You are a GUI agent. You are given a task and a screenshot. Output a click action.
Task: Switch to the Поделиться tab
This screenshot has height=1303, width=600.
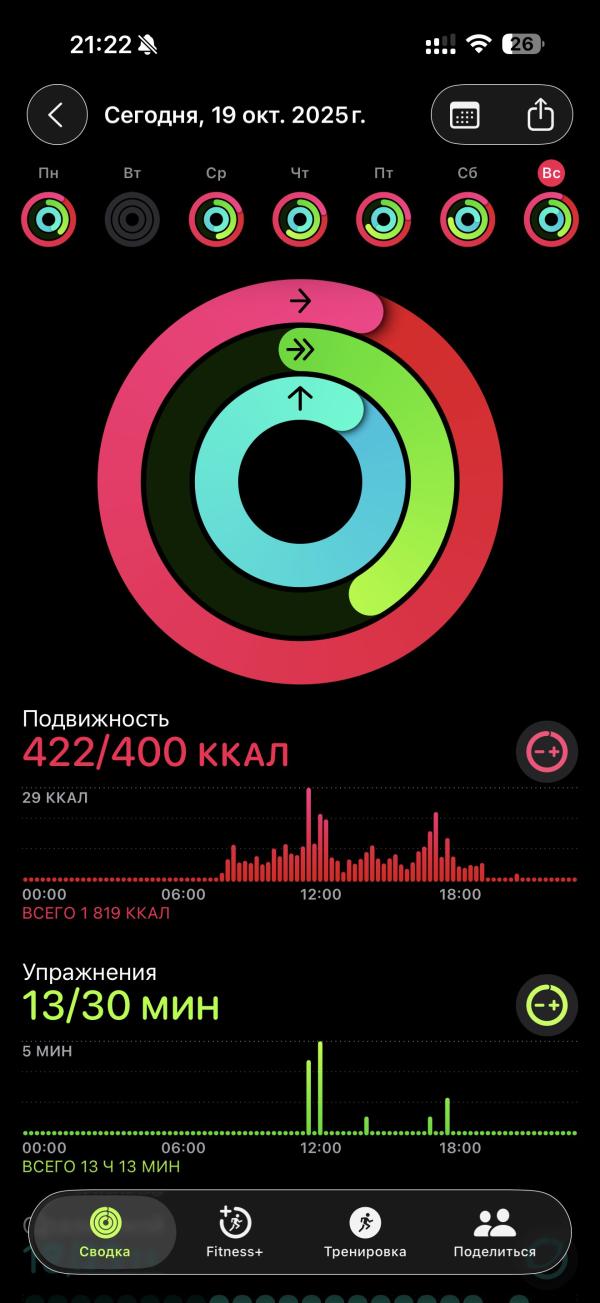pos(494,1232)
